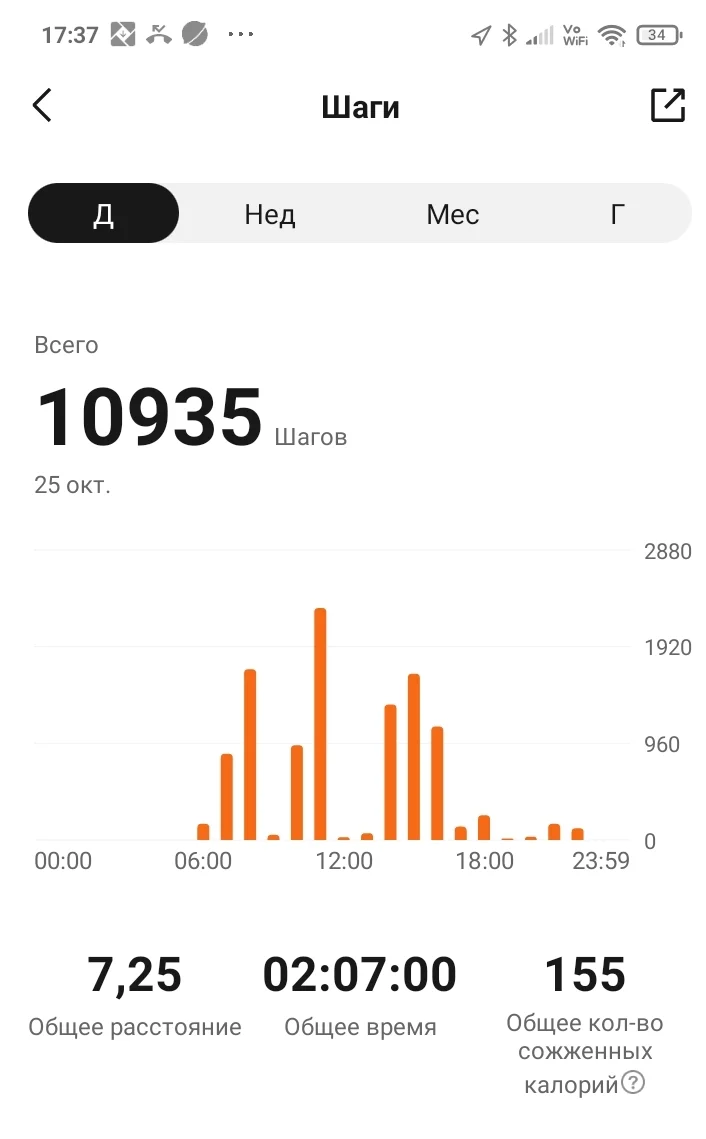Go back from the Шаги screen
Viewport: 706px width, 1139px height.
[x=42, y=106]
